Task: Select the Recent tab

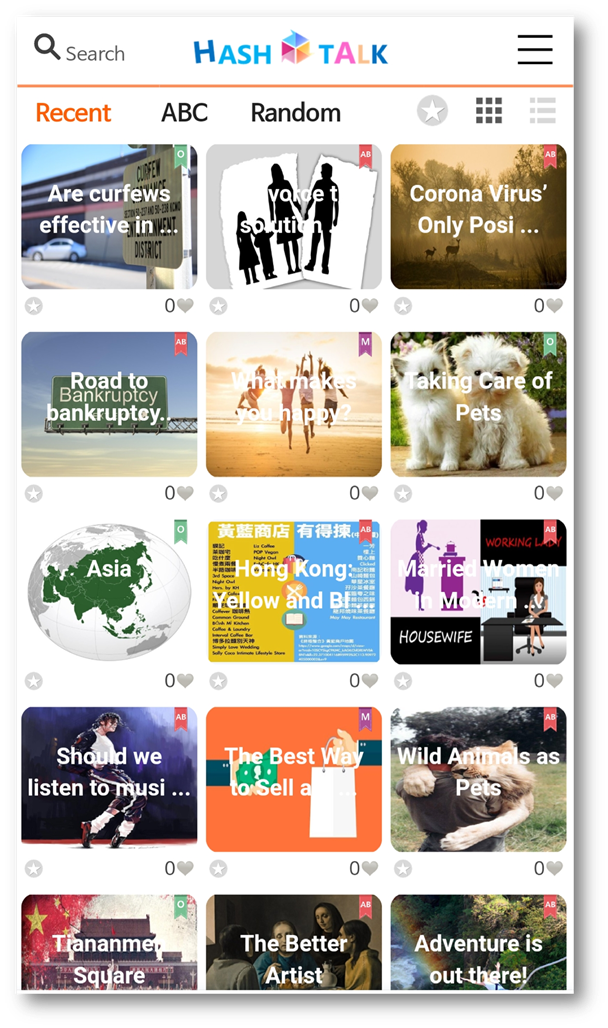Action: tap(73, 113)
